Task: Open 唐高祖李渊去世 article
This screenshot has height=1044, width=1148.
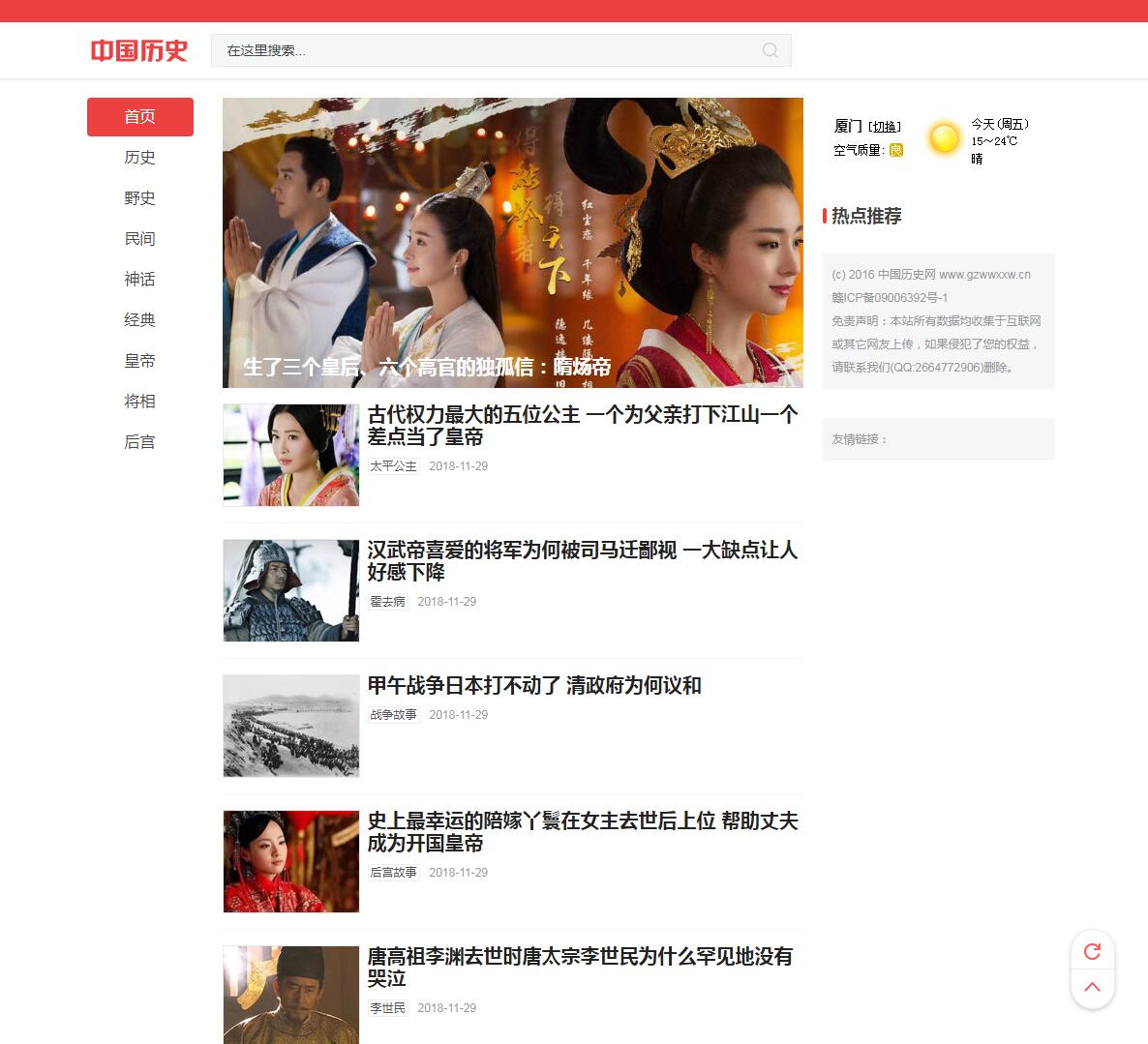Action: [579, 968]
